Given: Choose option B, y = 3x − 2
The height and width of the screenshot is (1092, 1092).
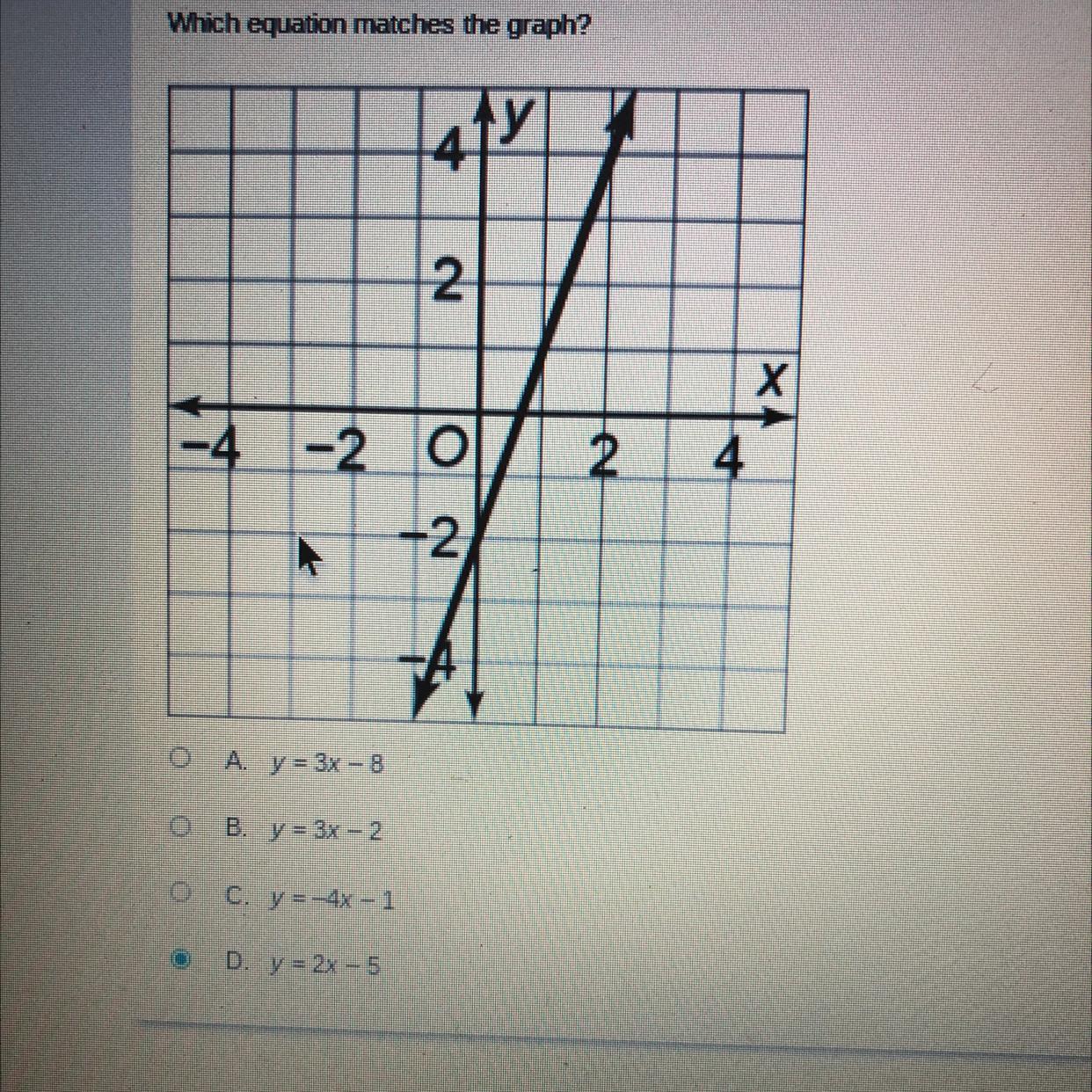Looking at the screenshot, I should pos(181,826).
